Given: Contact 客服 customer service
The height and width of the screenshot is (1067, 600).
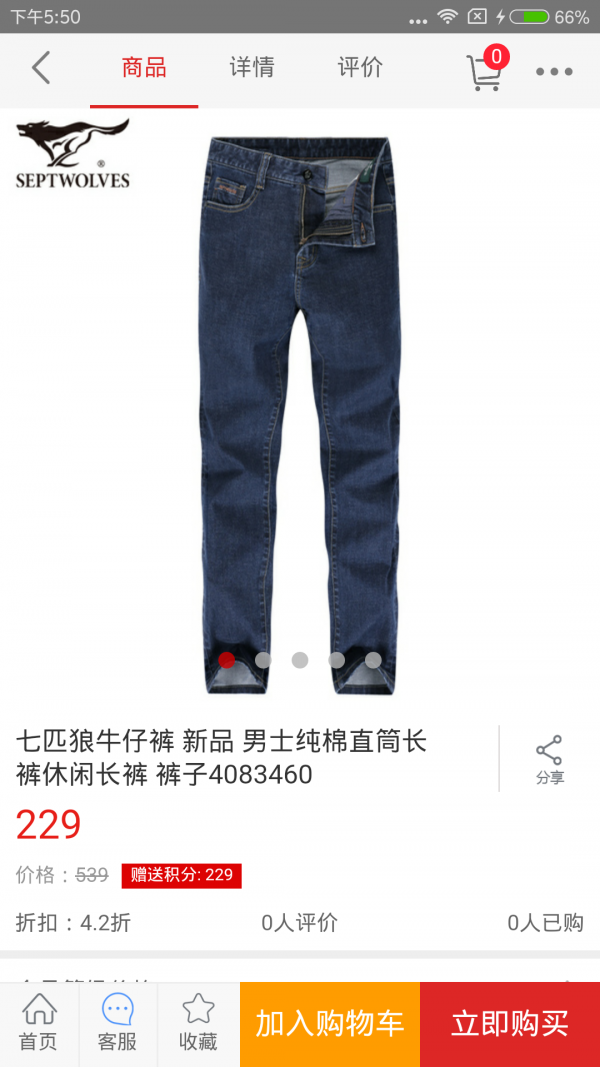Looking at the screenshot, I should pos(118,1023).
